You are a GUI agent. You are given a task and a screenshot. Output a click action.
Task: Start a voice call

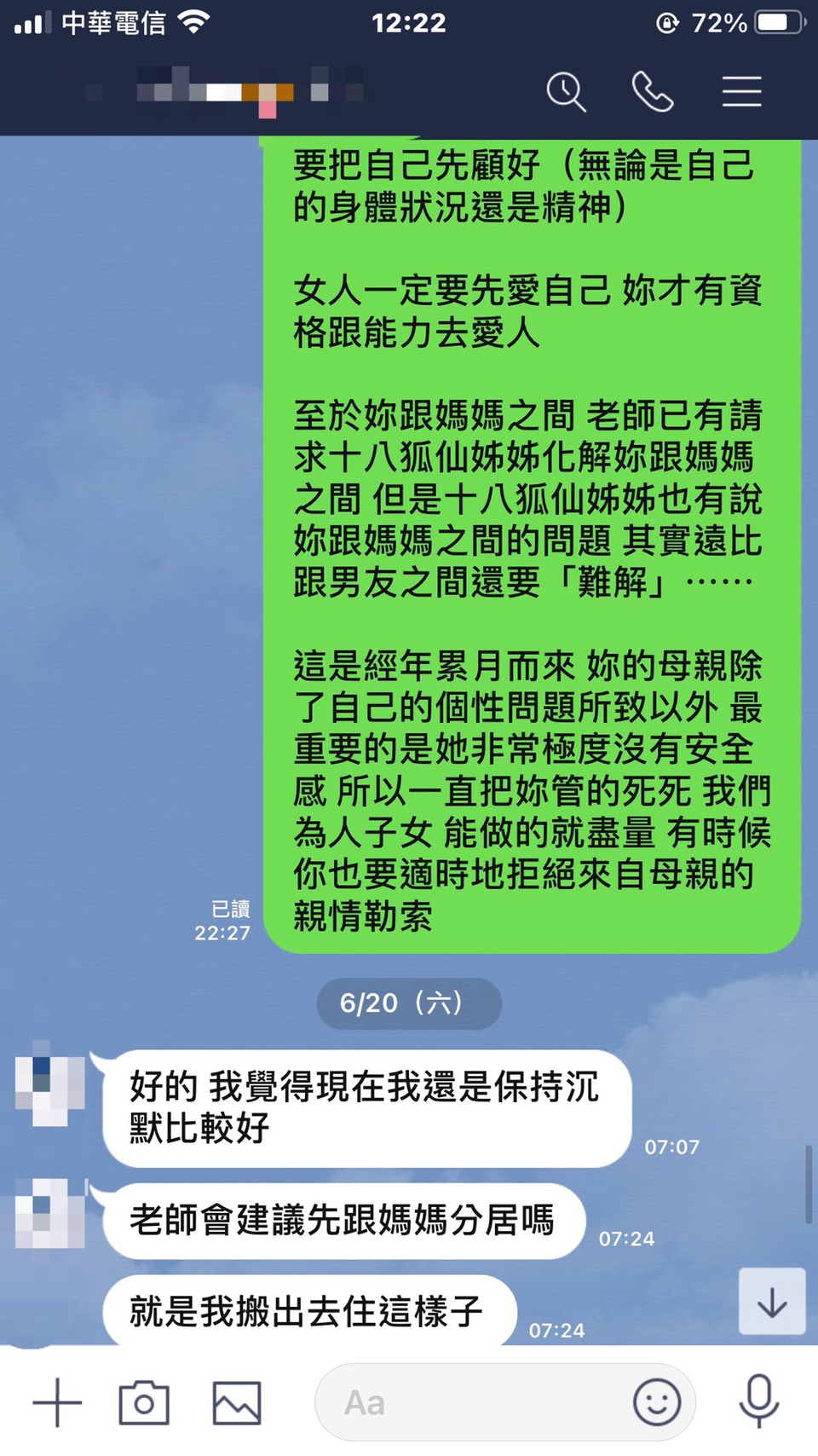tap(653, 92)
